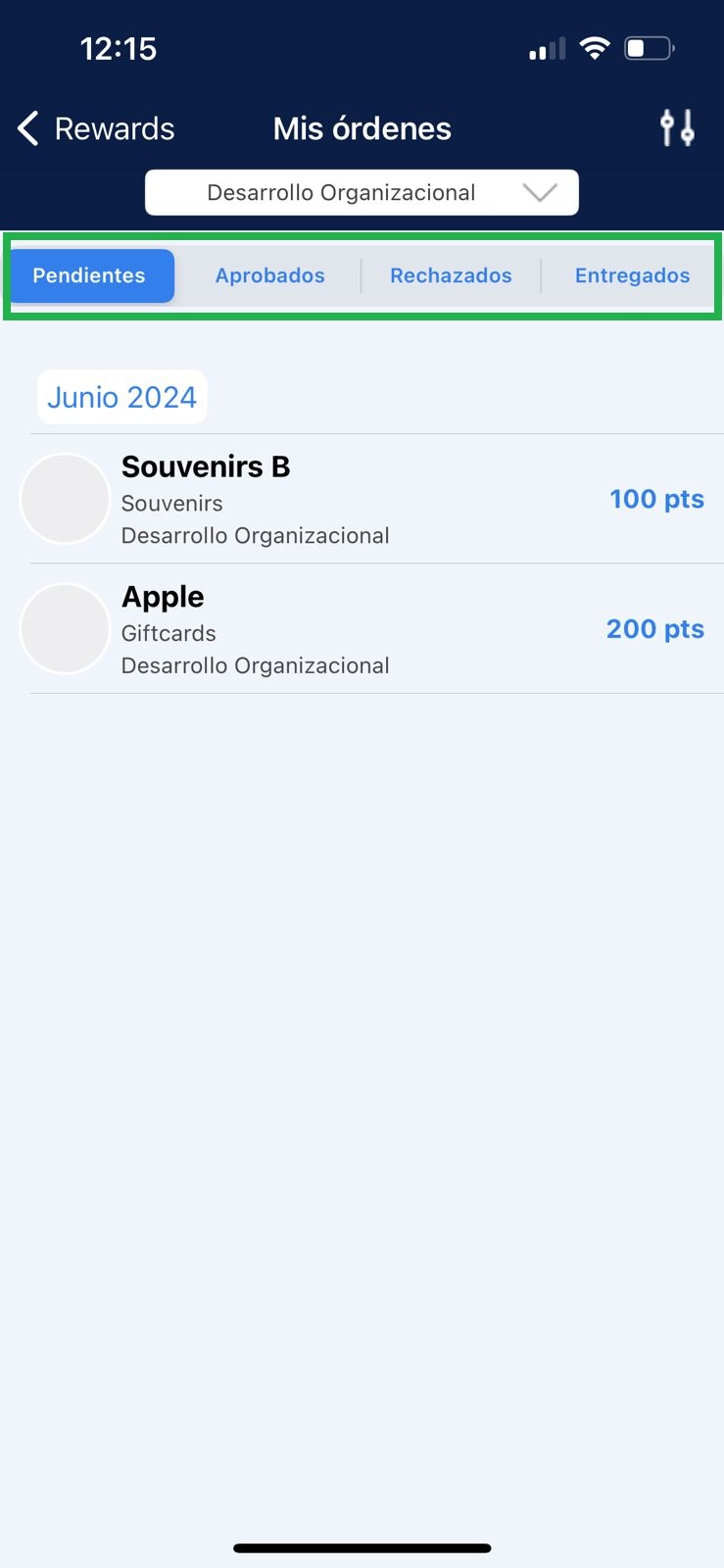724x1568 pixels.
Task: Go back to Rewards
Action: point(96,128)
